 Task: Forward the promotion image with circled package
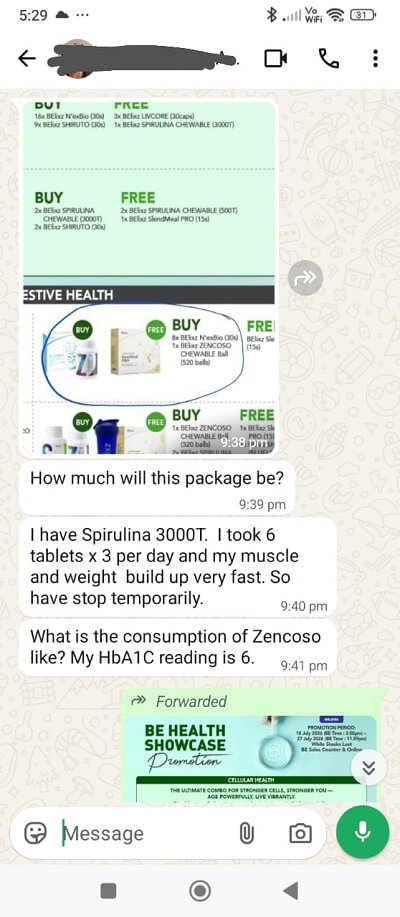(305, 277)
